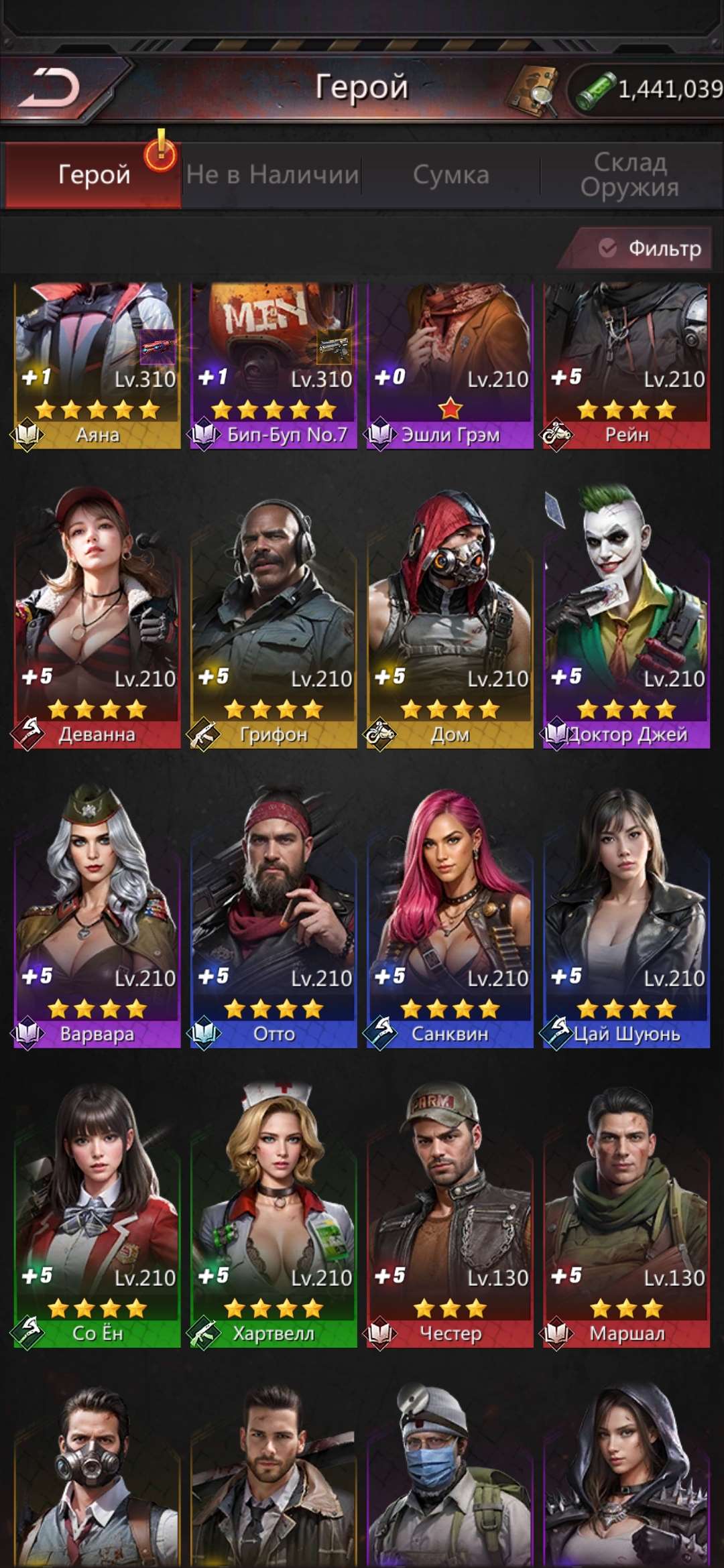The image size is (724, 1568).
Task: Open hero Доктор Джей
Action: pos(626,616)
